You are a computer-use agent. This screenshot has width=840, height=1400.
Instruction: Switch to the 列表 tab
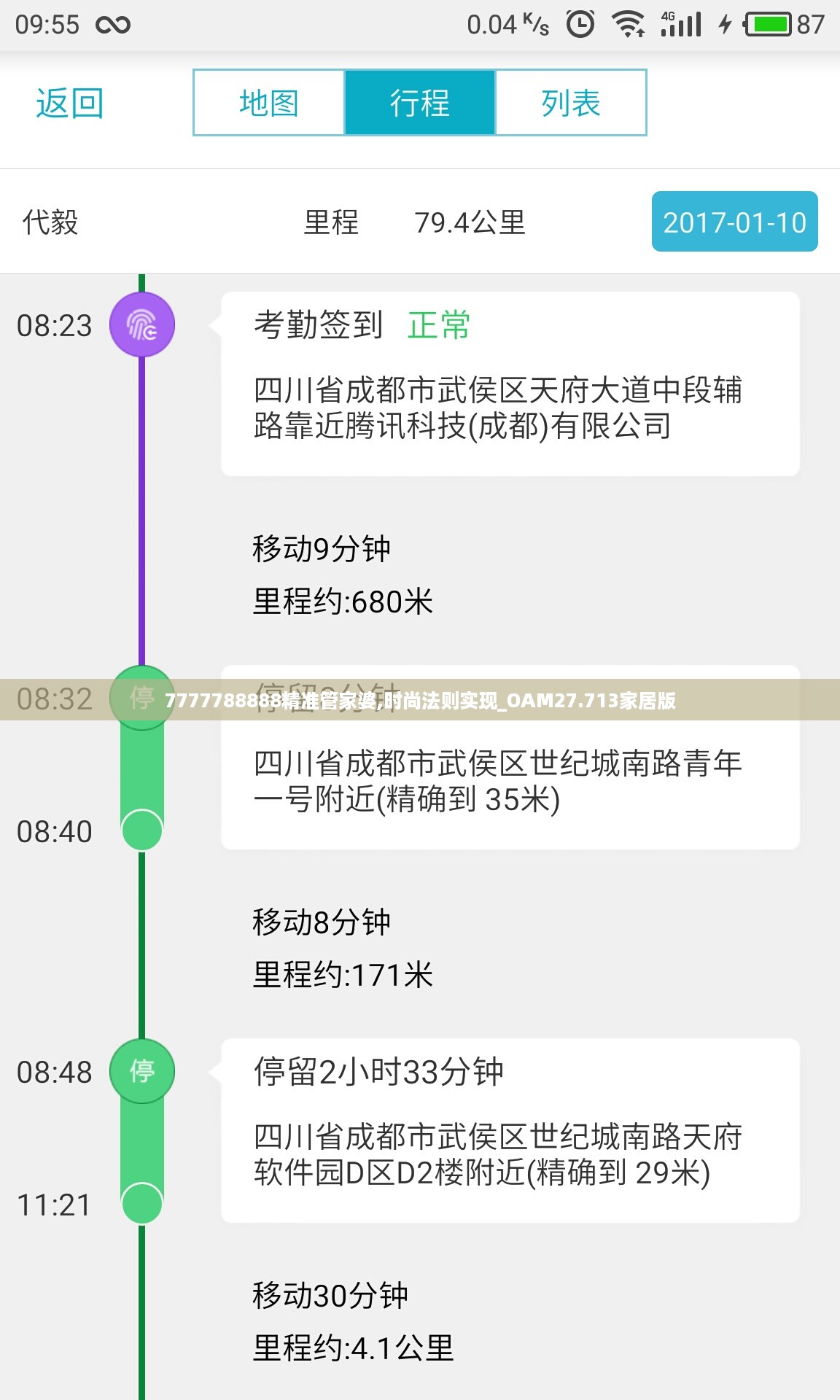point(570,103)
